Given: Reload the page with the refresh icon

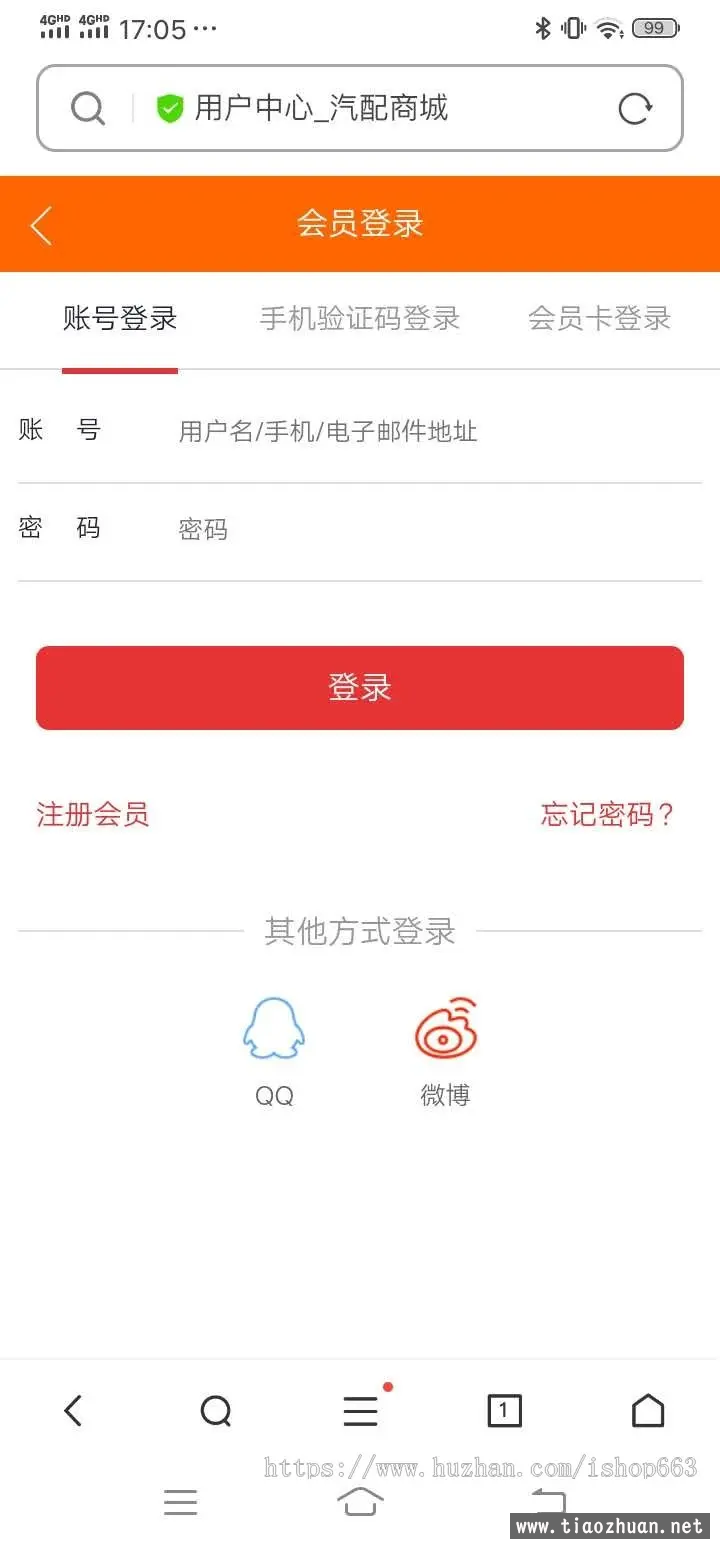Looking at the screenshot, I should 635,108.
